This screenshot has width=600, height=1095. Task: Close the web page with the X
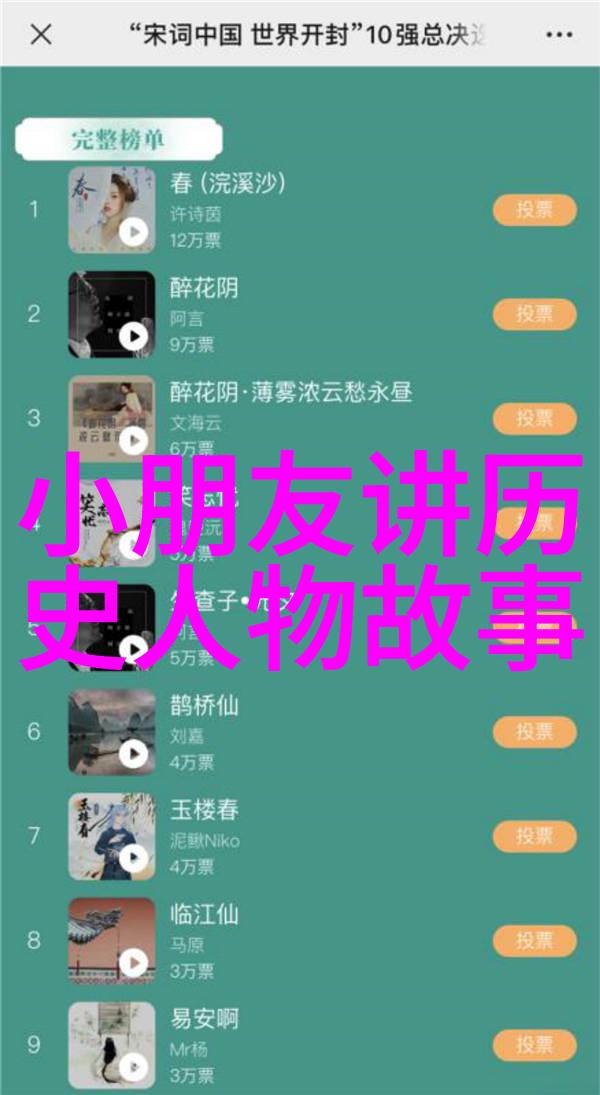[40, 35]
